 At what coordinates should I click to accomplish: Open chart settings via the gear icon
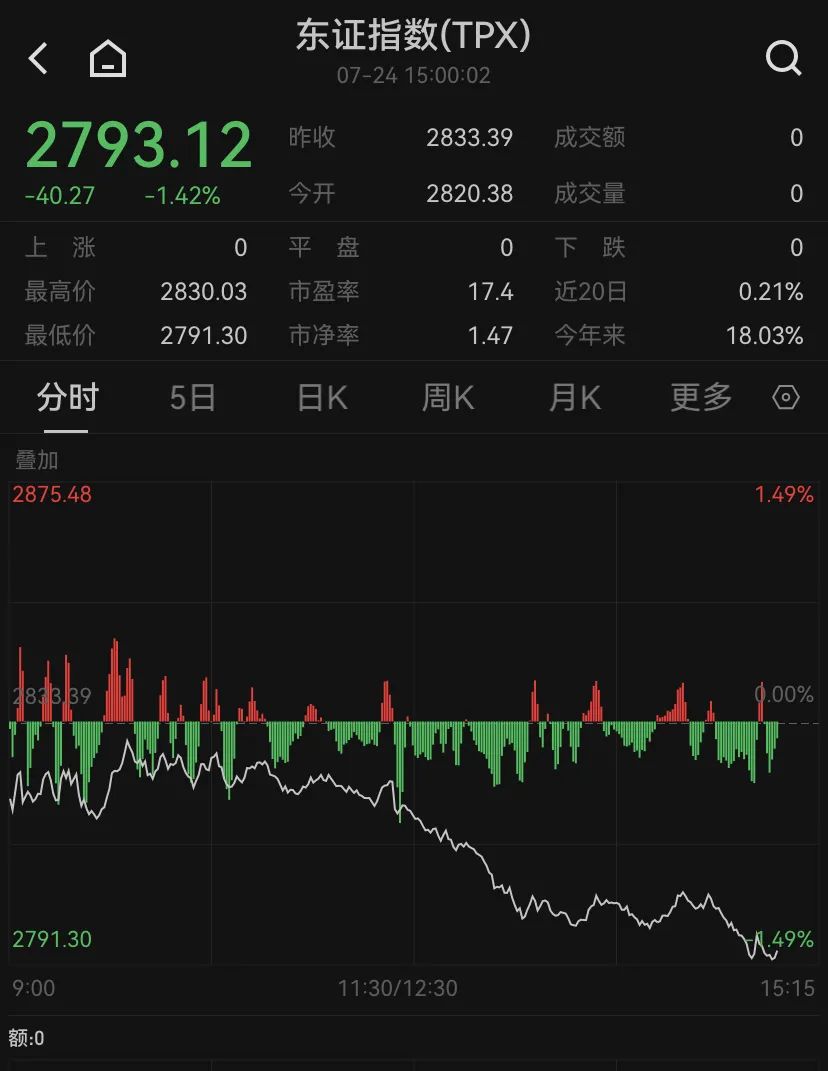coord(786,397)
